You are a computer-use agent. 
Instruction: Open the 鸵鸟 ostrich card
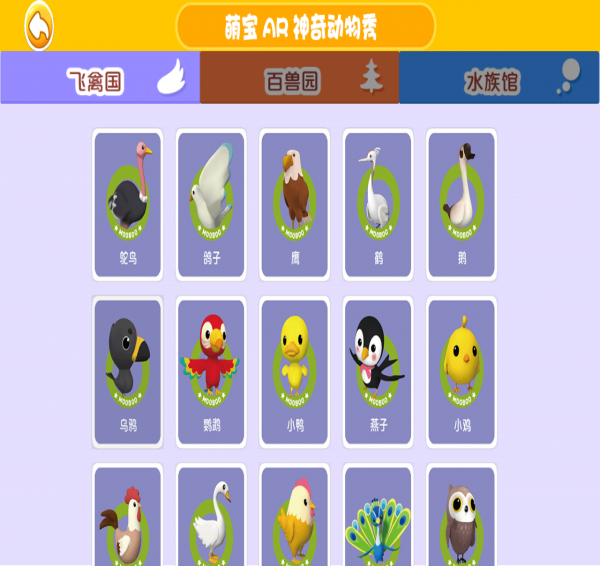128,204
